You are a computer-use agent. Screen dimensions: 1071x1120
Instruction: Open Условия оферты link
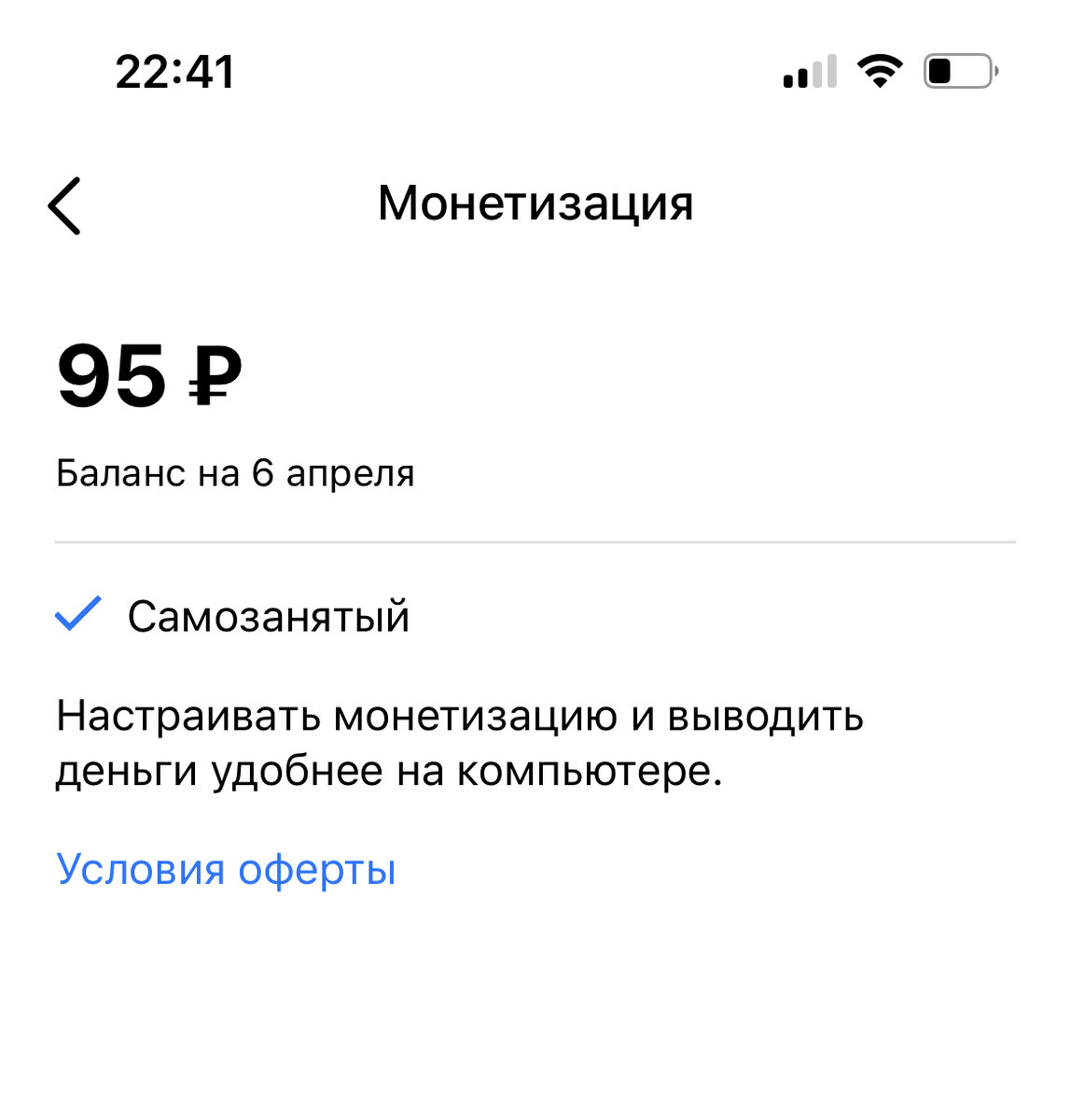coord(226,870)
